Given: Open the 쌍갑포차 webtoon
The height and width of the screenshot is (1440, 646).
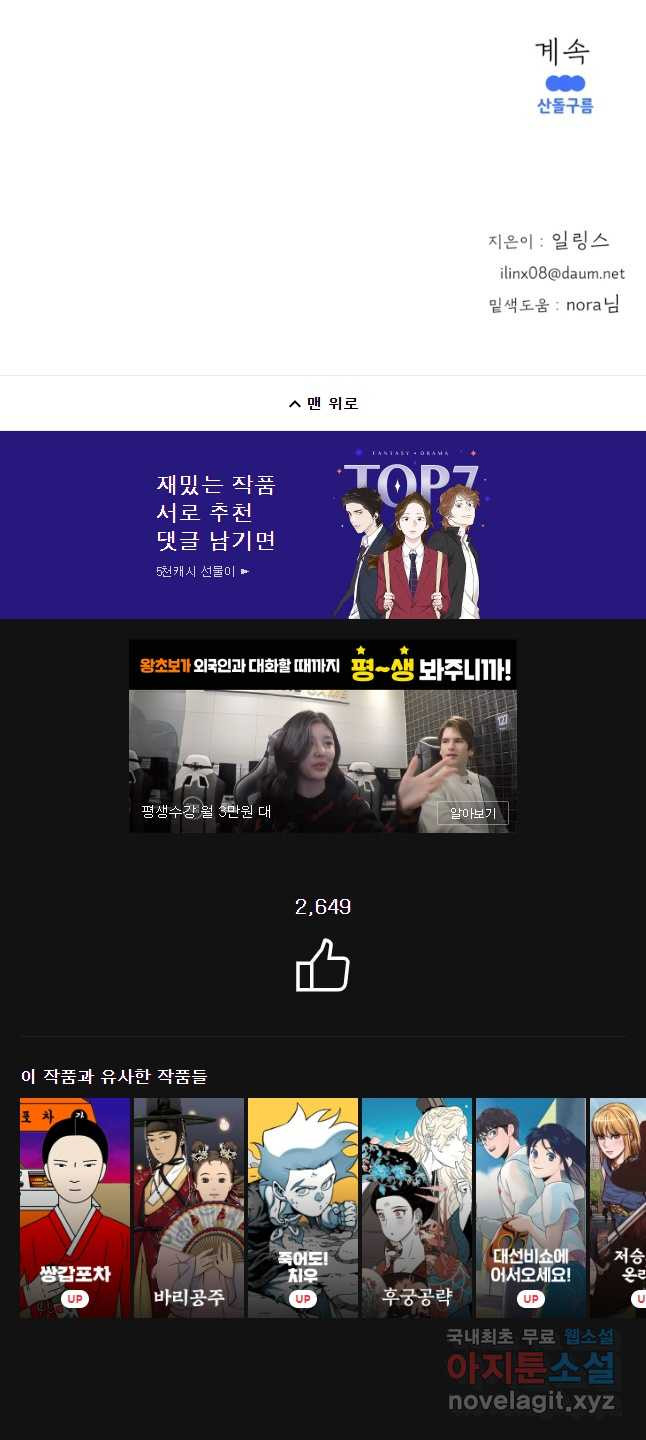Looking at the screenshot, I should [75, 1207].
